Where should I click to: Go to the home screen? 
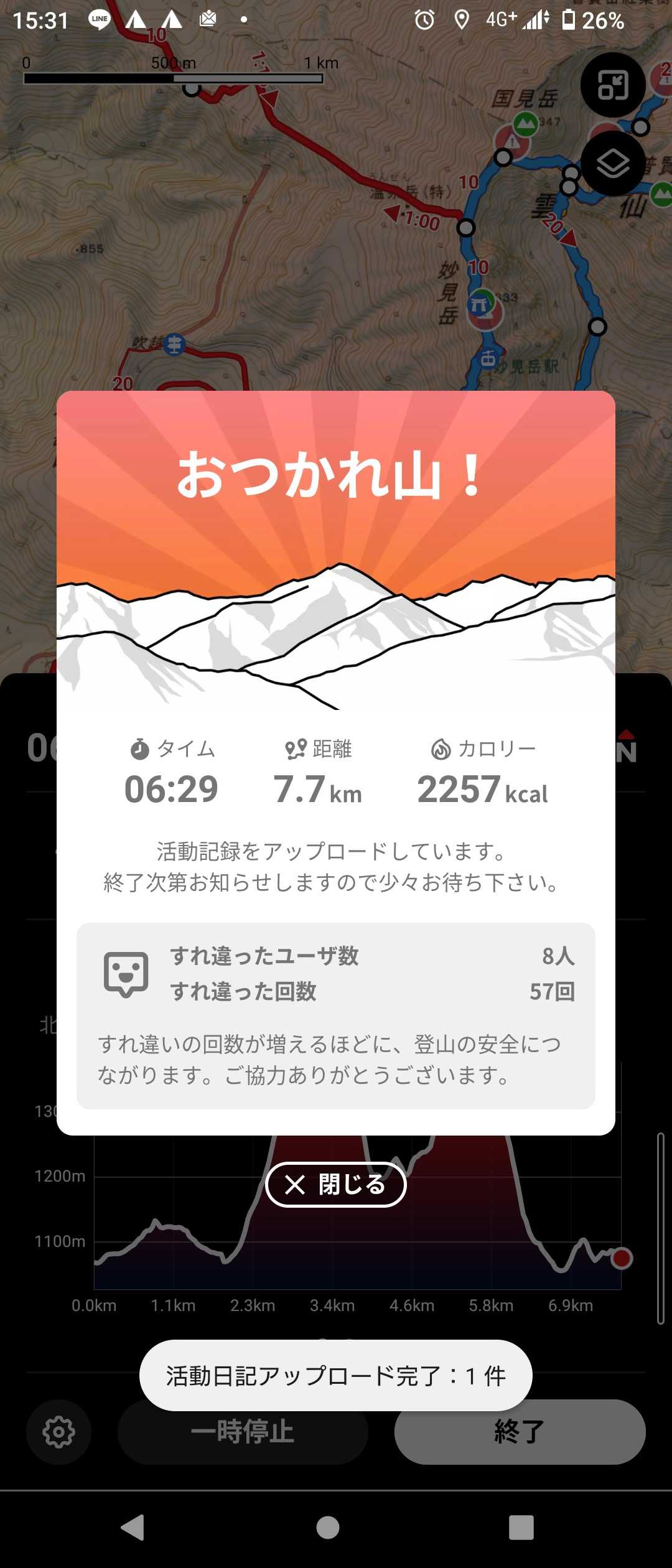(x=328, y=1527)
